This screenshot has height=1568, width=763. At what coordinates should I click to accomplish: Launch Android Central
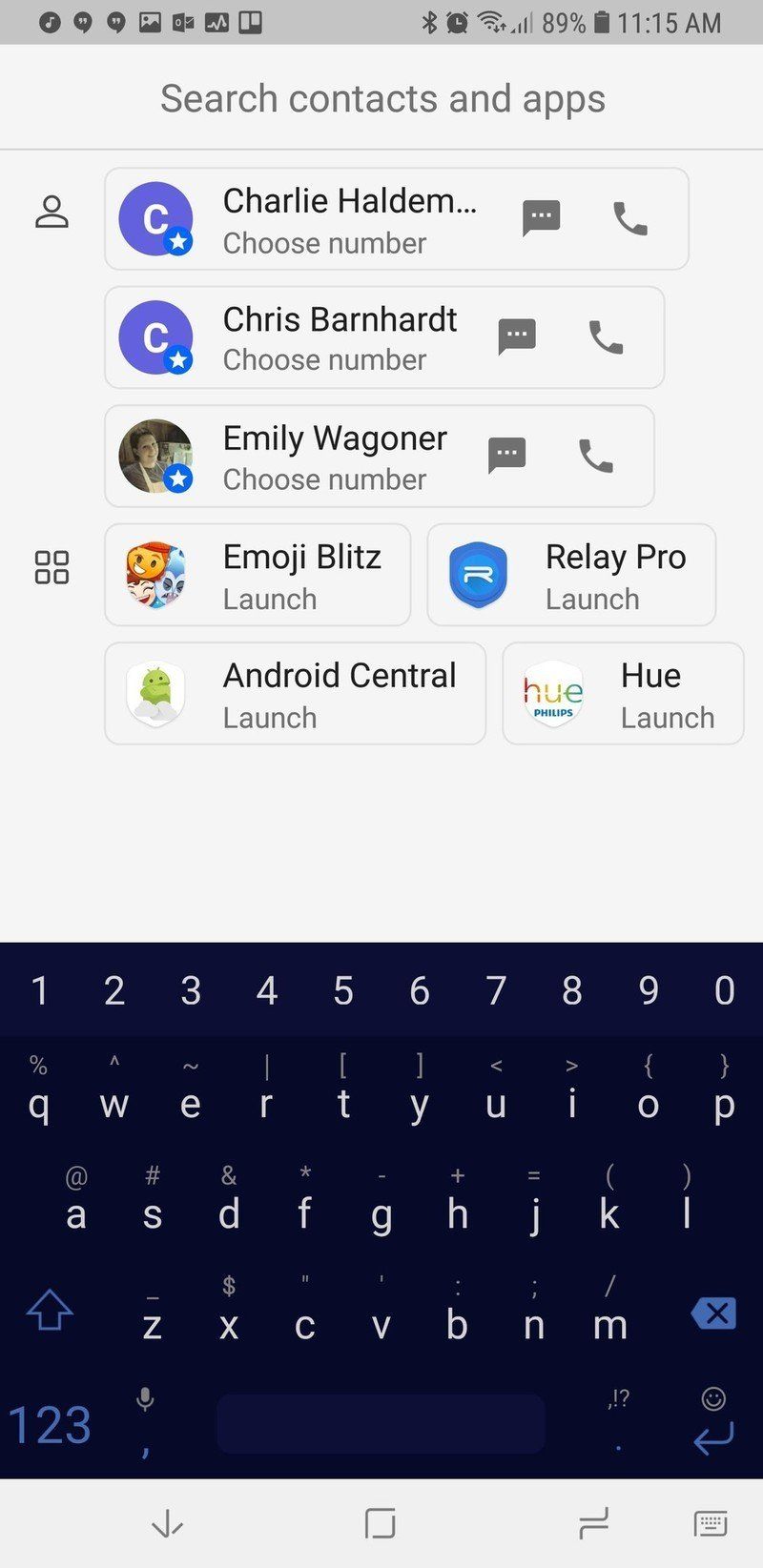(x=296, y=693)
